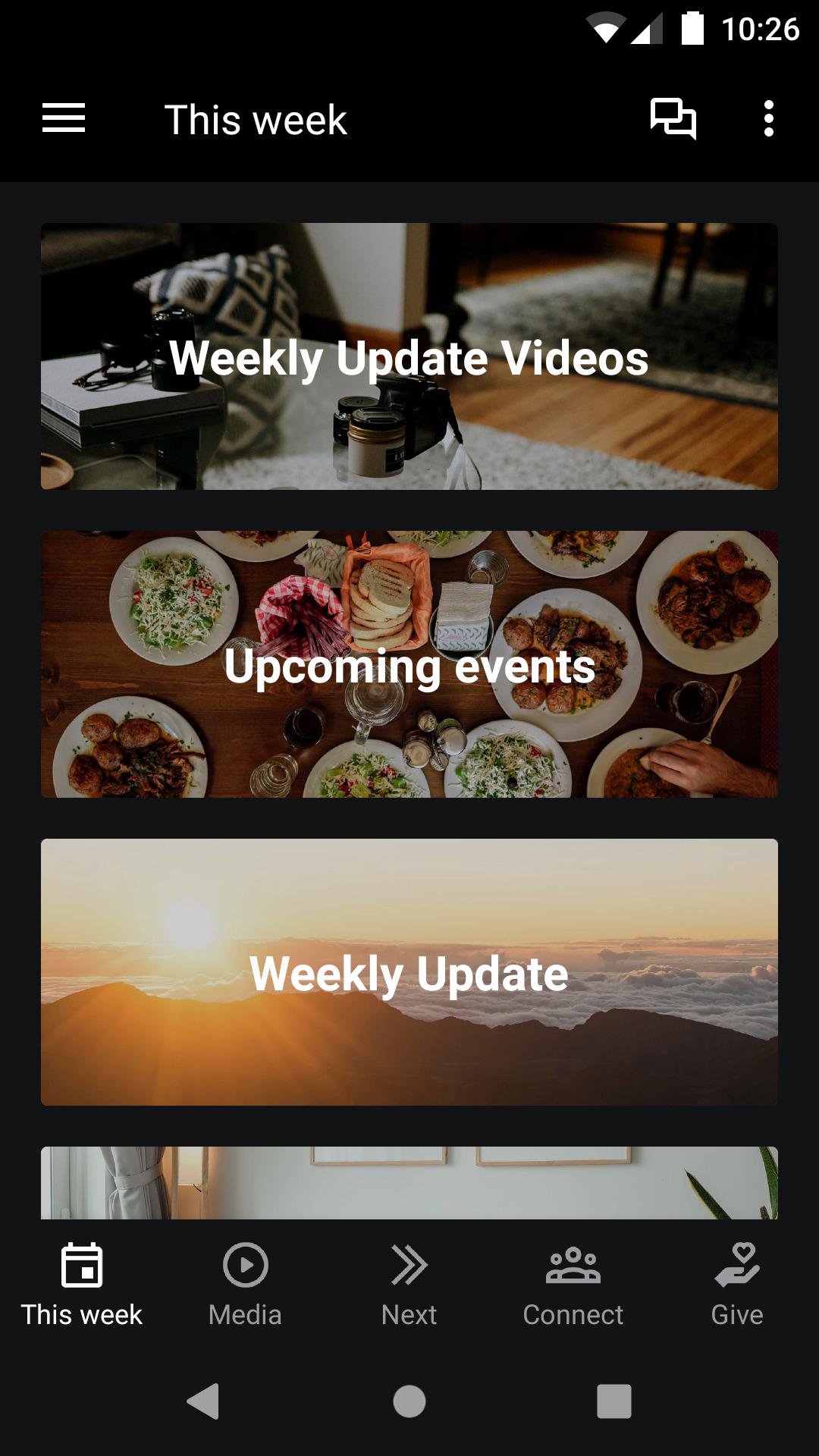Open the Give tab

[x=737, y=1280]
